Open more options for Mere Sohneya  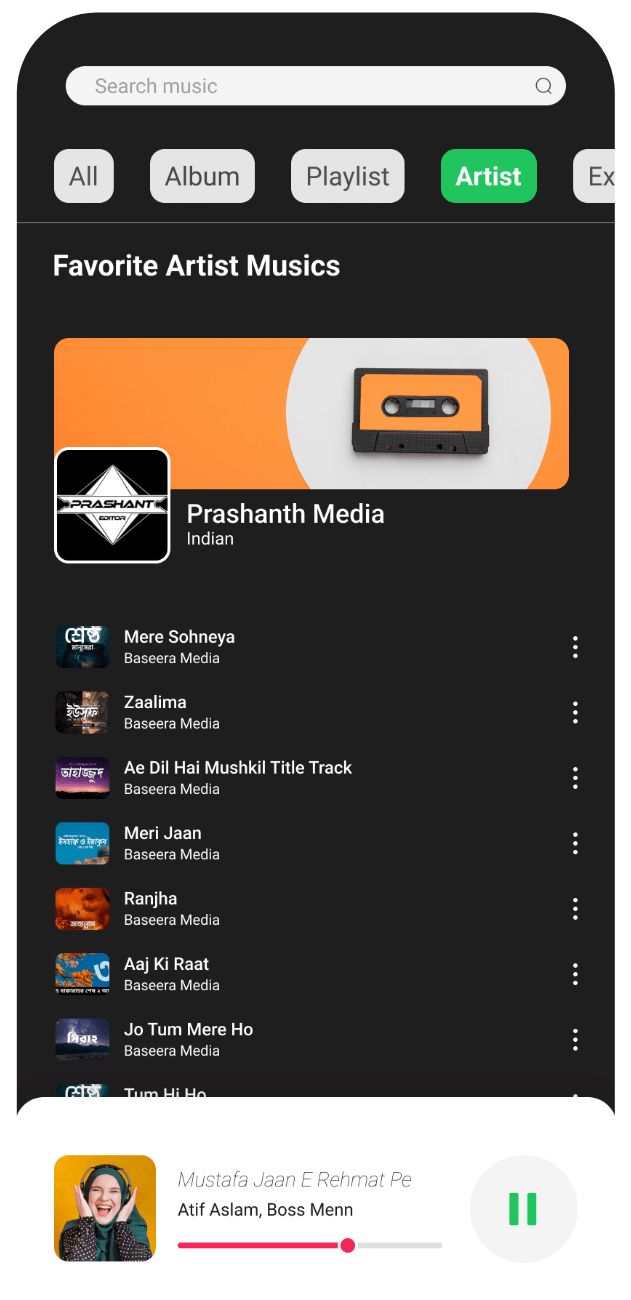point(575,647)
